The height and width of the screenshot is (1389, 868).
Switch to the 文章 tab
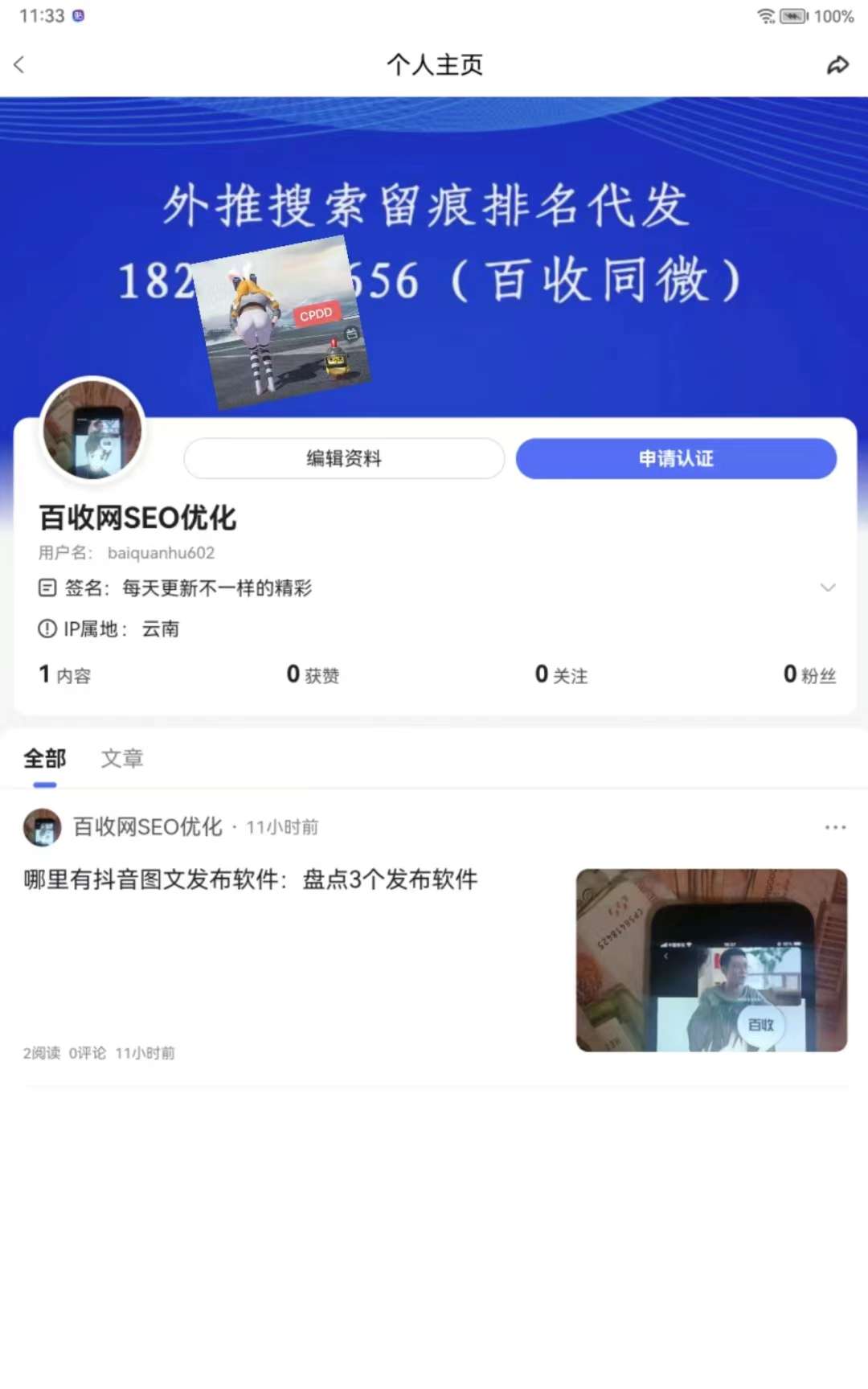(122, 758)
